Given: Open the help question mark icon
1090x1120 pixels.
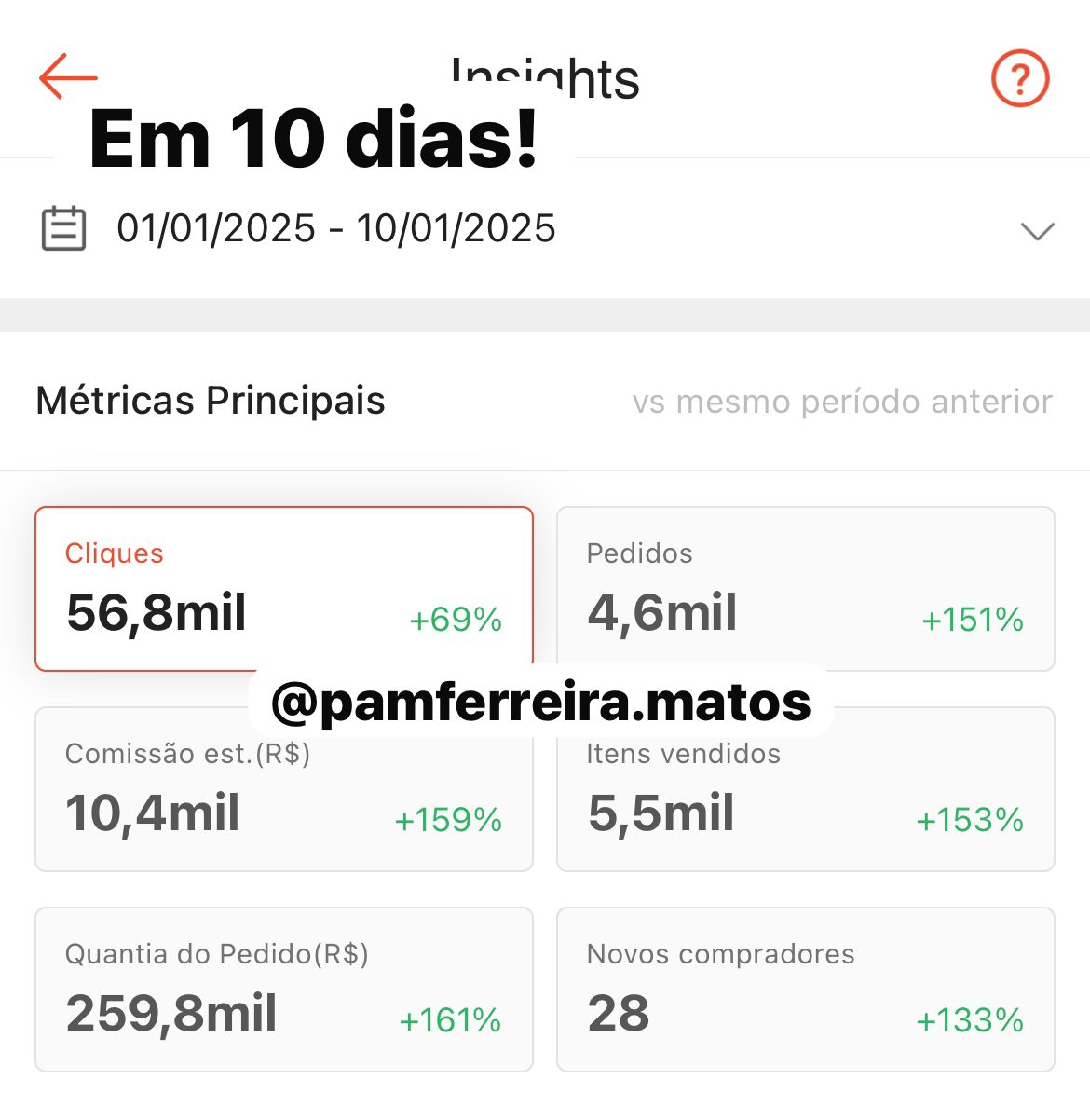Looking at the screenshot, I should pos(1020,78).
